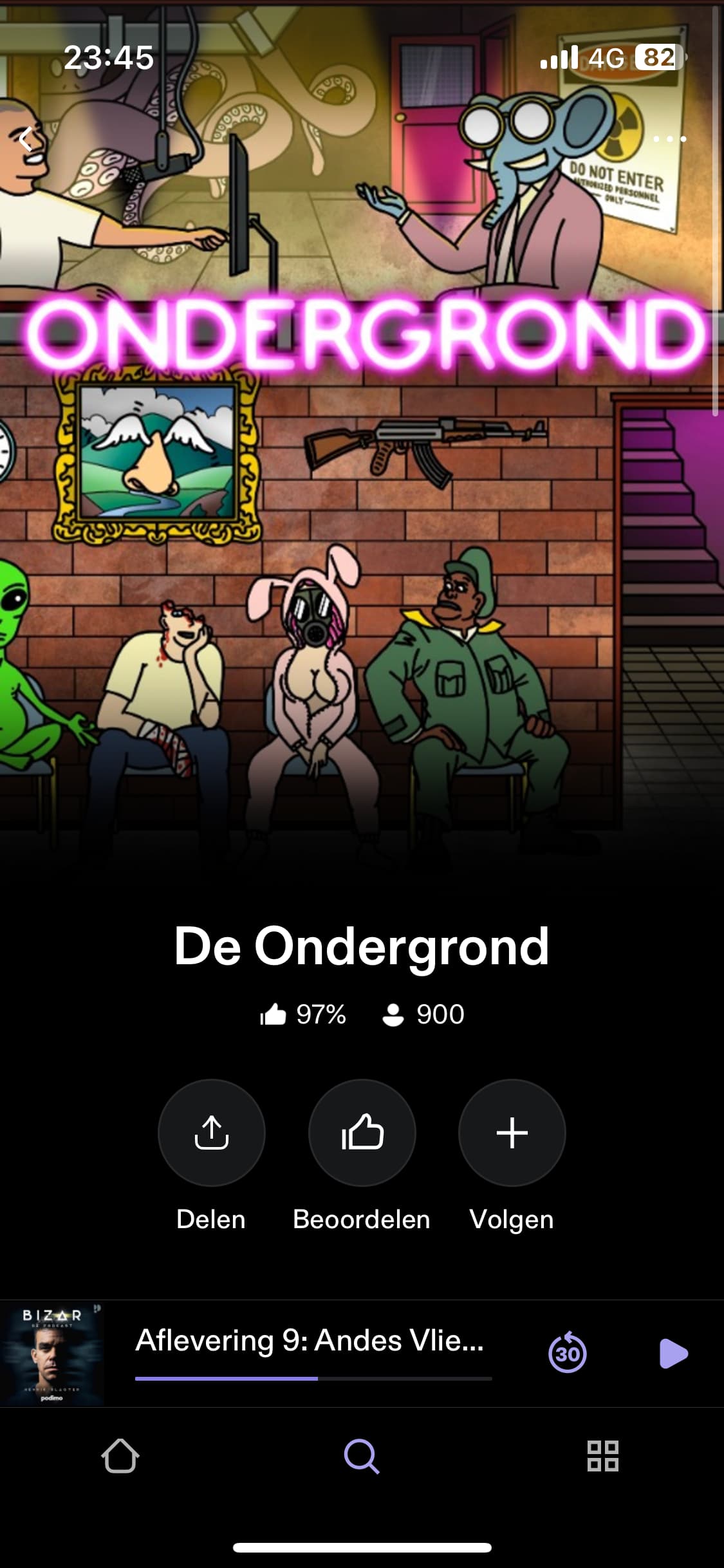
Task: Open the Search tab
Action: click(x=362, y=1456)
